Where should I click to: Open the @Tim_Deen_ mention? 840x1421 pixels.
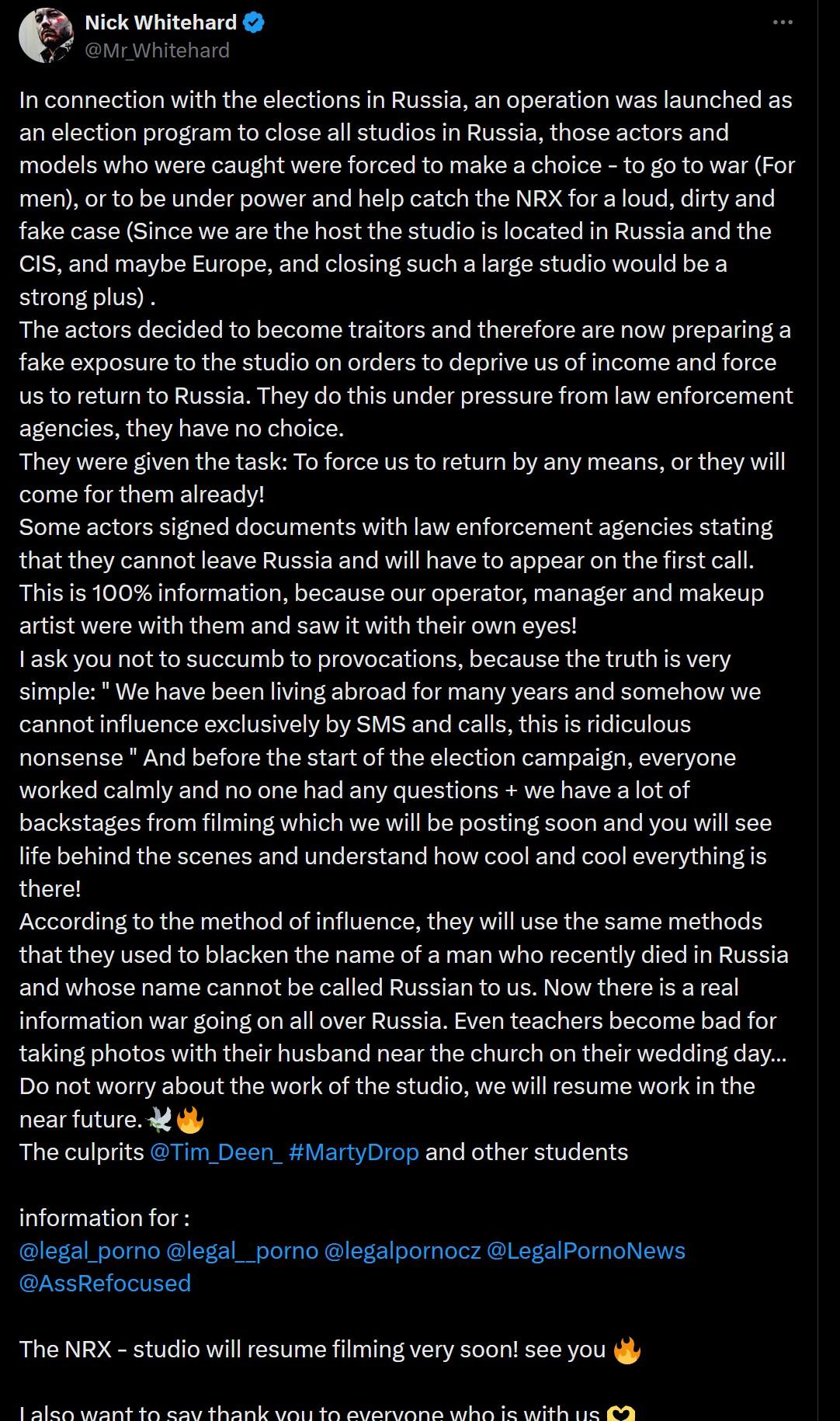(216, 1152)
